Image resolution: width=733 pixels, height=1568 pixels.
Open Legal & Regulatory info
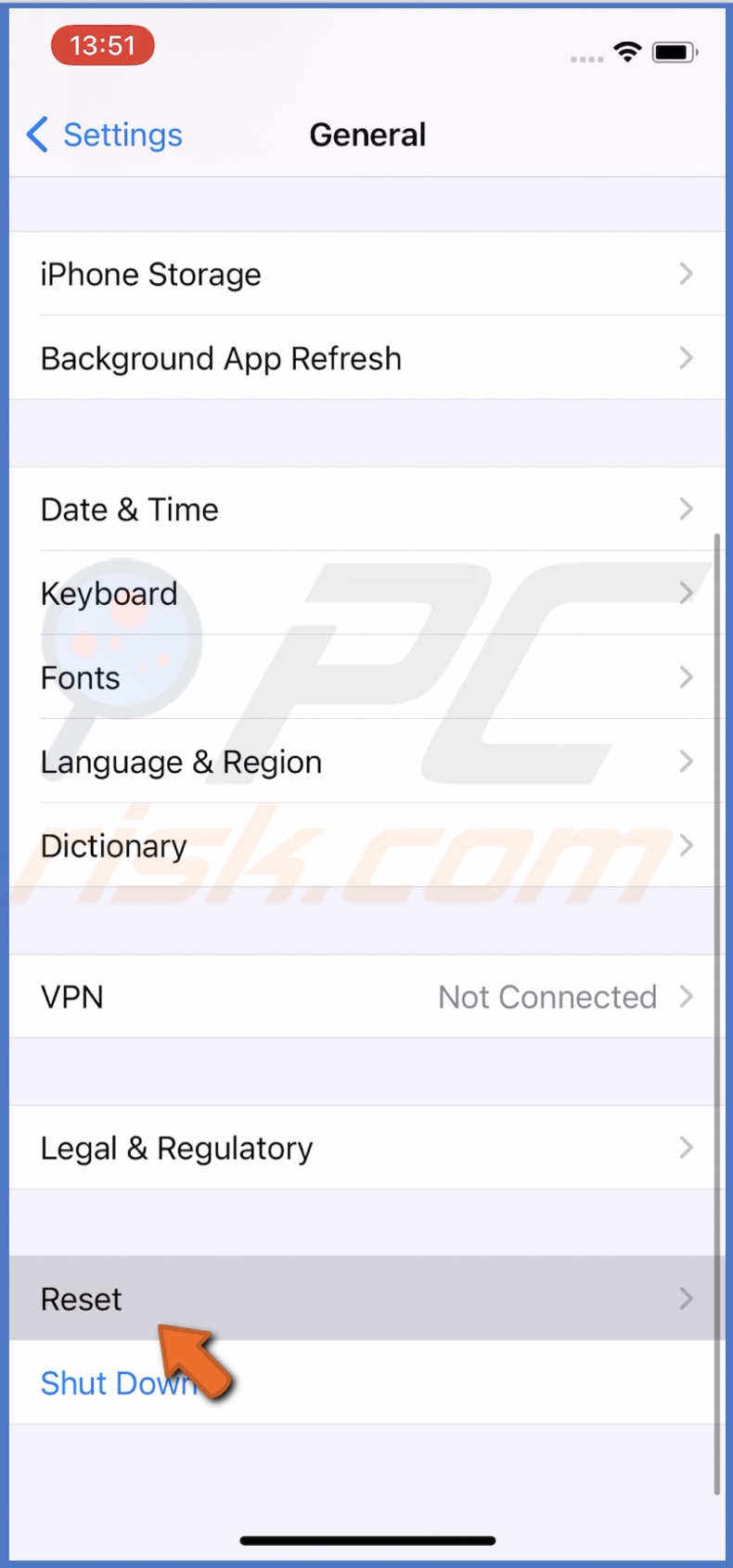coord(366,1149)
